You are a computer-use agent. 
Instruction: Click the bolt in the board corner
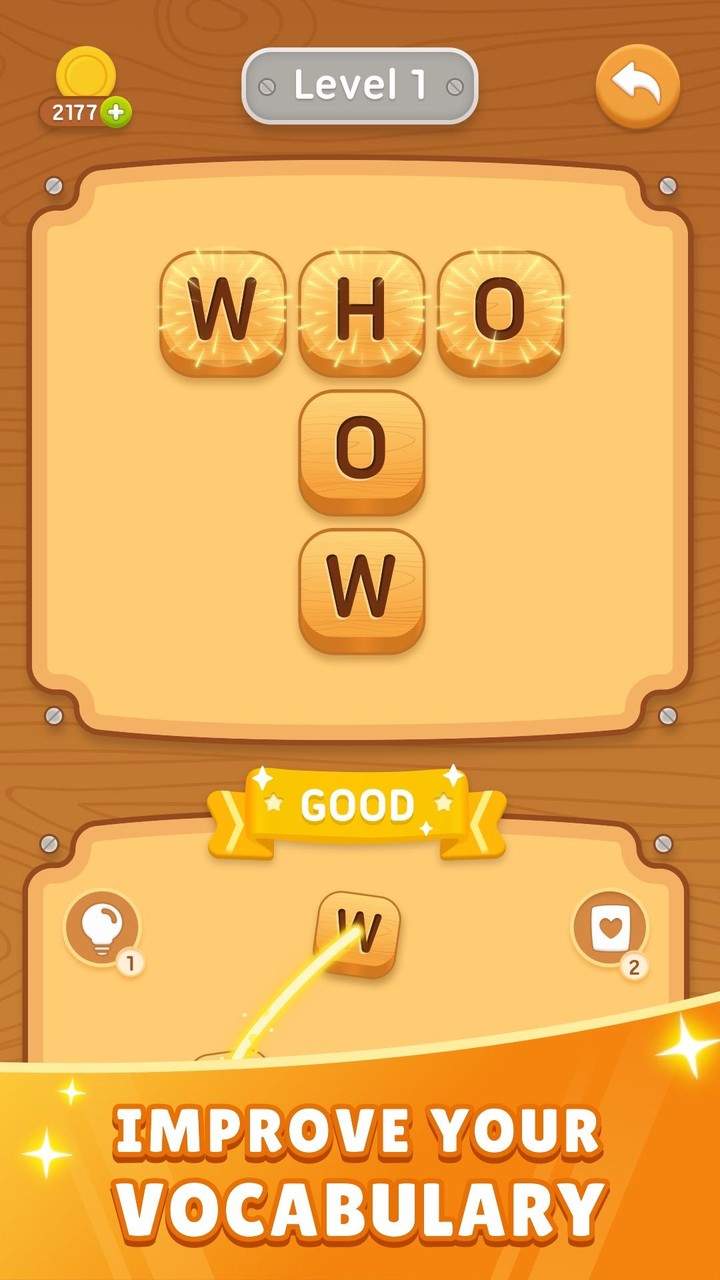point(55,186)
